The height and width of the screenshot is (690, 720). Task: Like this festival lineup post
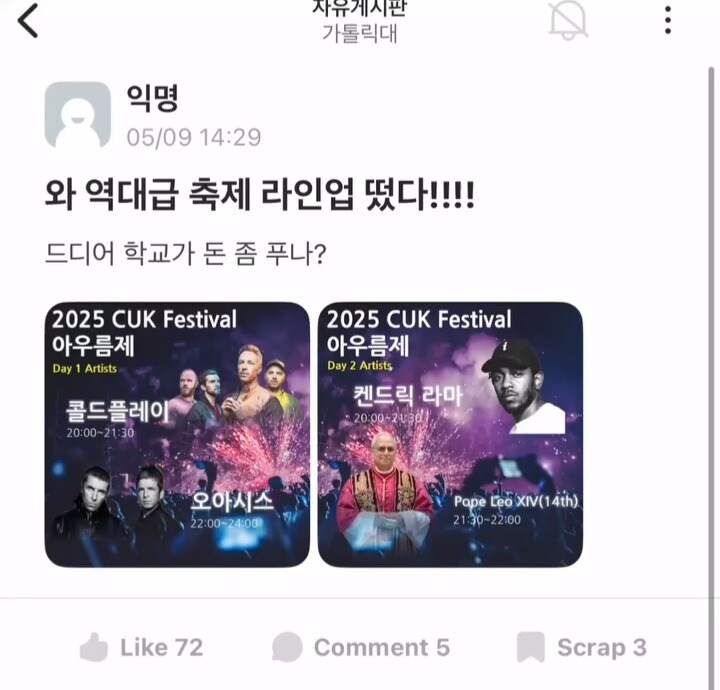pyautogui.click(x=141, y=648)
